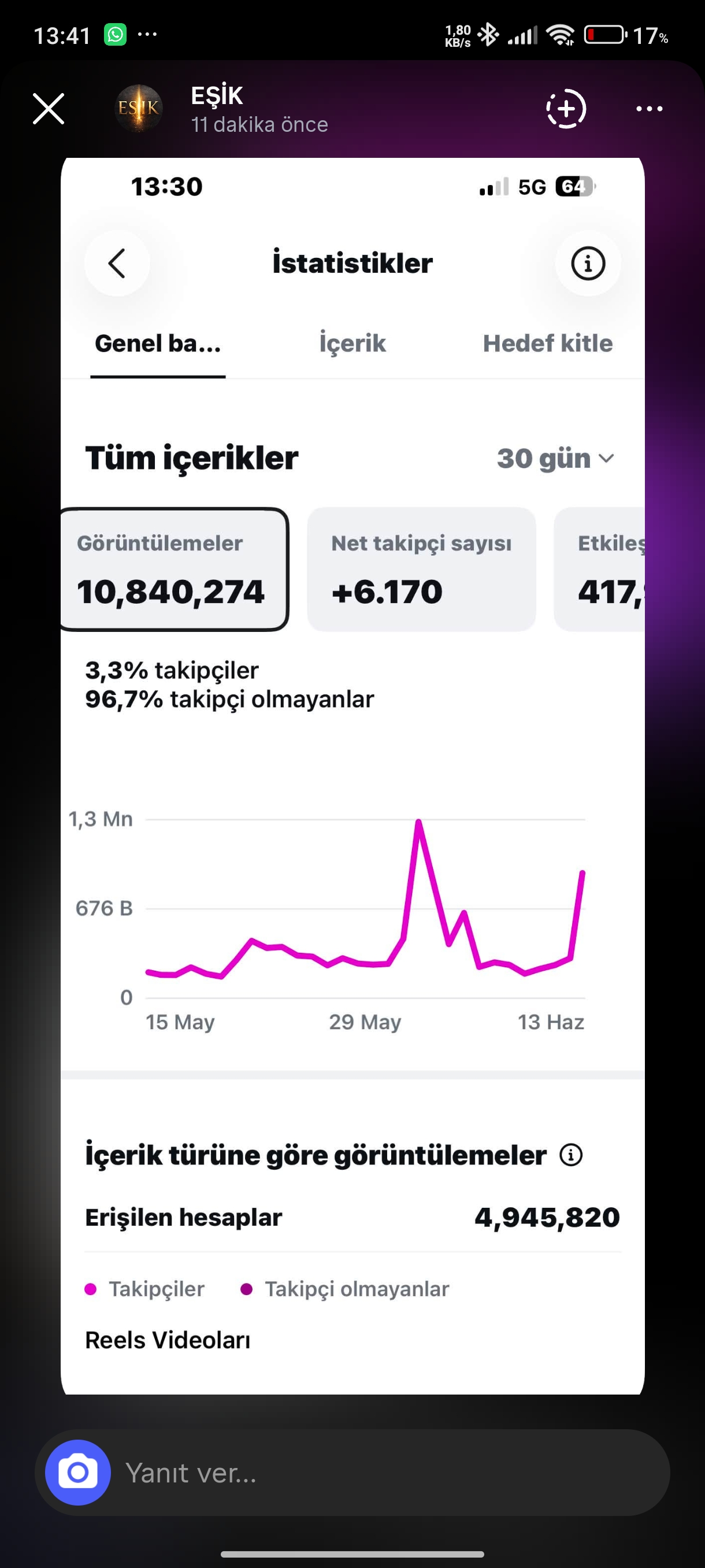Tap the dashed circle plus icon
The image size is (705, 1568).
(566, 109)
